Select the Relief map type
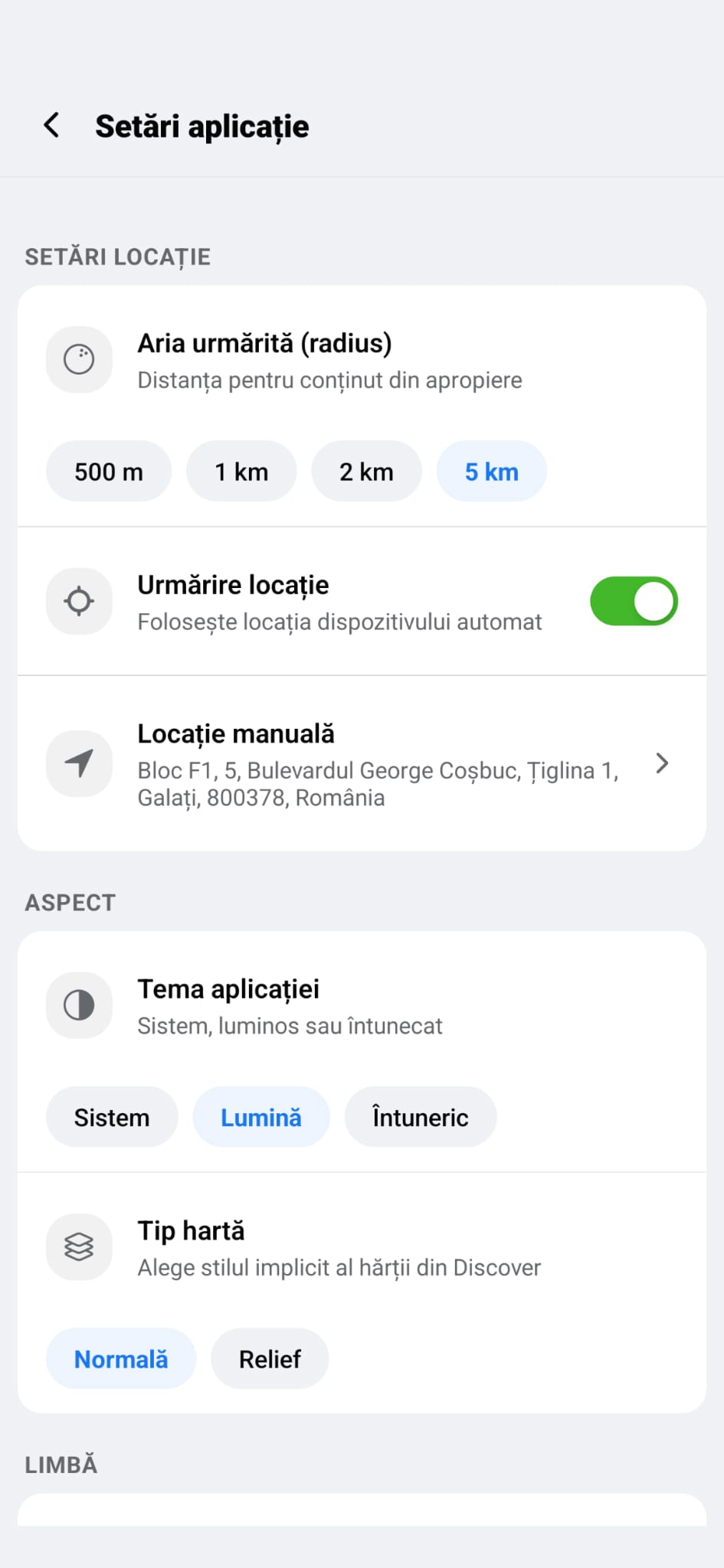The height and width of the screenshot is (1568, 724). tap(270, 1358)
